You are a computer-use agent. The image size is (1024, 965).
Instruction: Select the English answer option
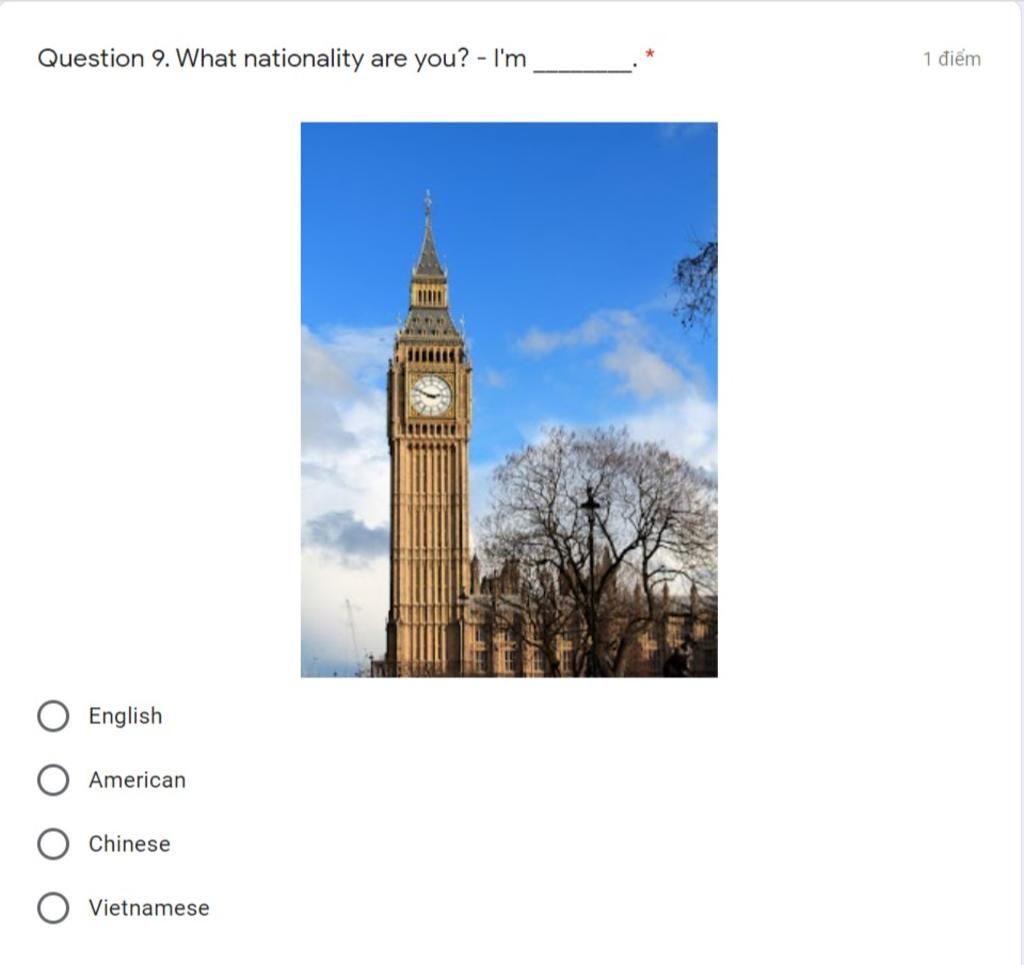[53, 716]
